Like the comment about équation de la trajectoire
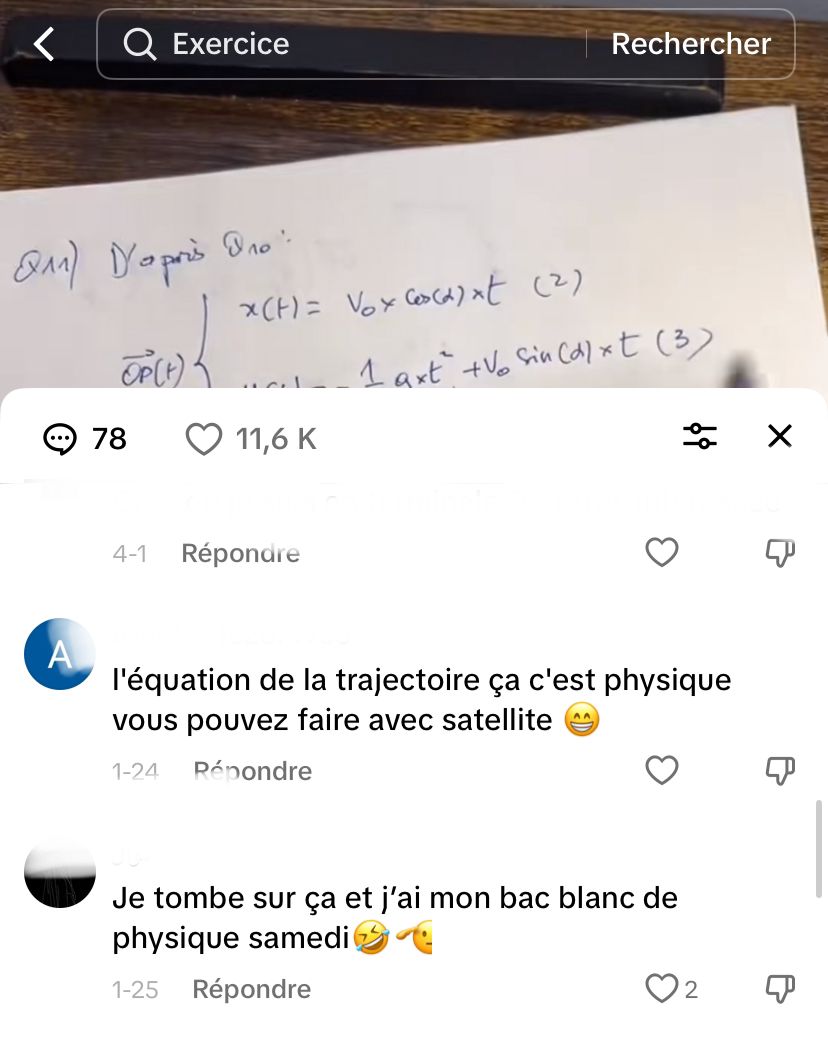The image size is (828, 1038). [661, 770]
